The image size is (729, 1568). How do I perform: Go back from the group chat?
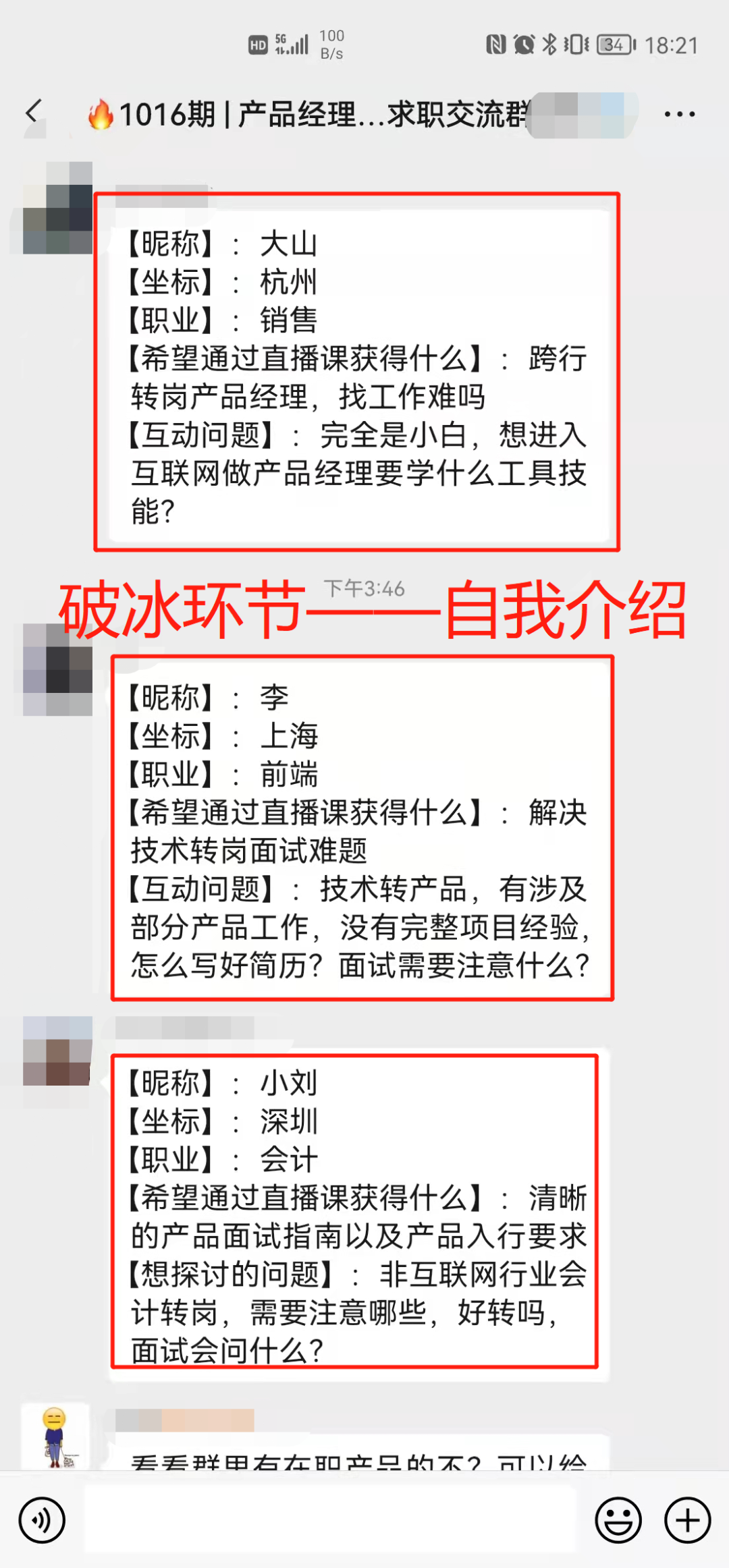(x=34, y=112)
